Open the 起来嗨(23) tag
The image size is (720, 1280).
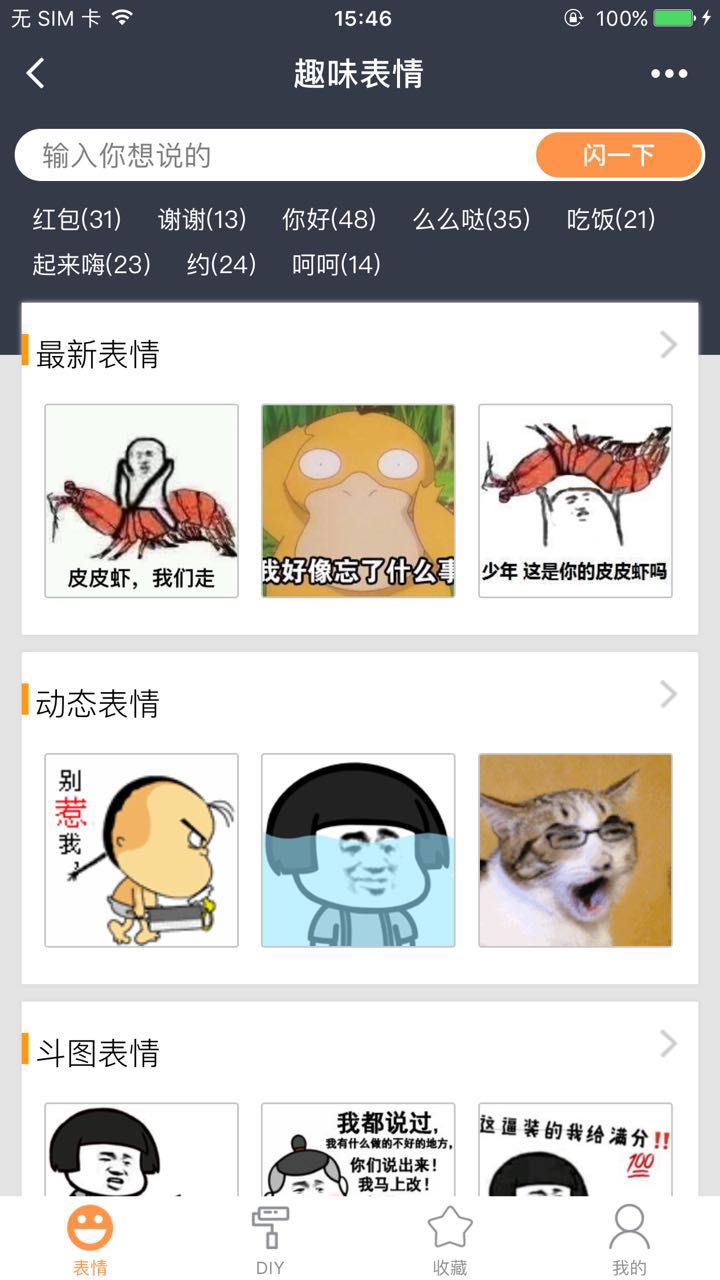[x=91, y=264]
